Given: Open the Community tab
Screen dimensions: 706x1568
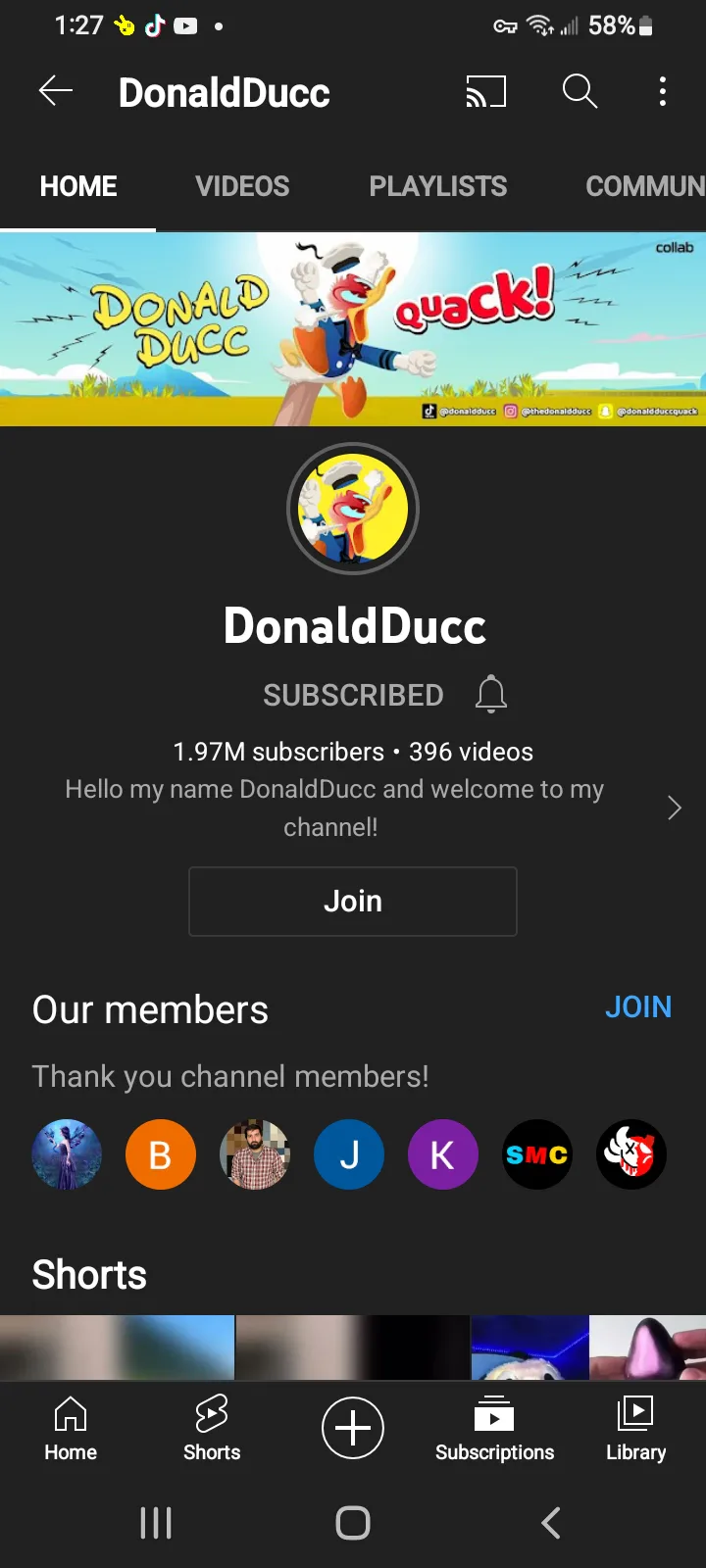Looking at the screenshot, I should tap(644, 186).
